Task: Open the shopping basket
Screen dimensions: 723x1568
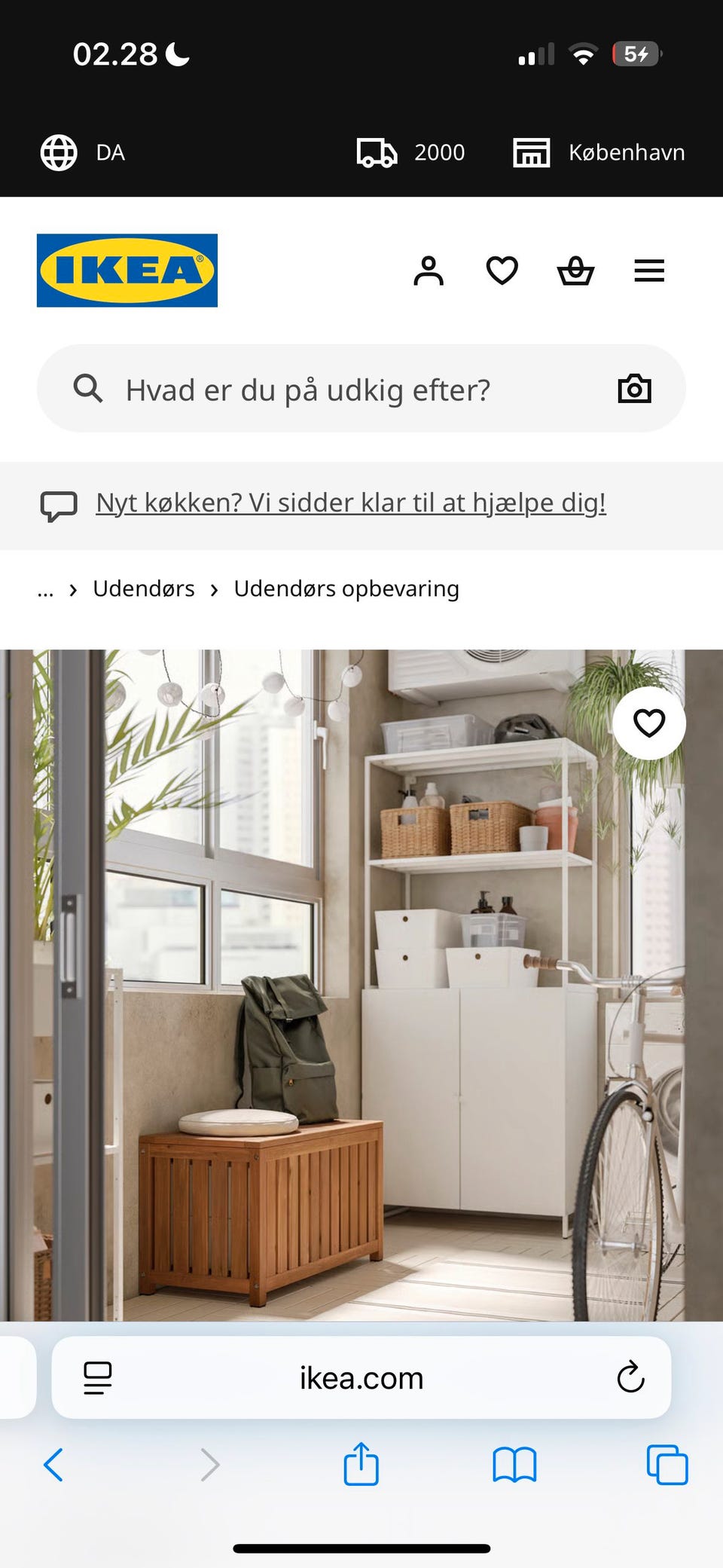Action: point(575,271)
